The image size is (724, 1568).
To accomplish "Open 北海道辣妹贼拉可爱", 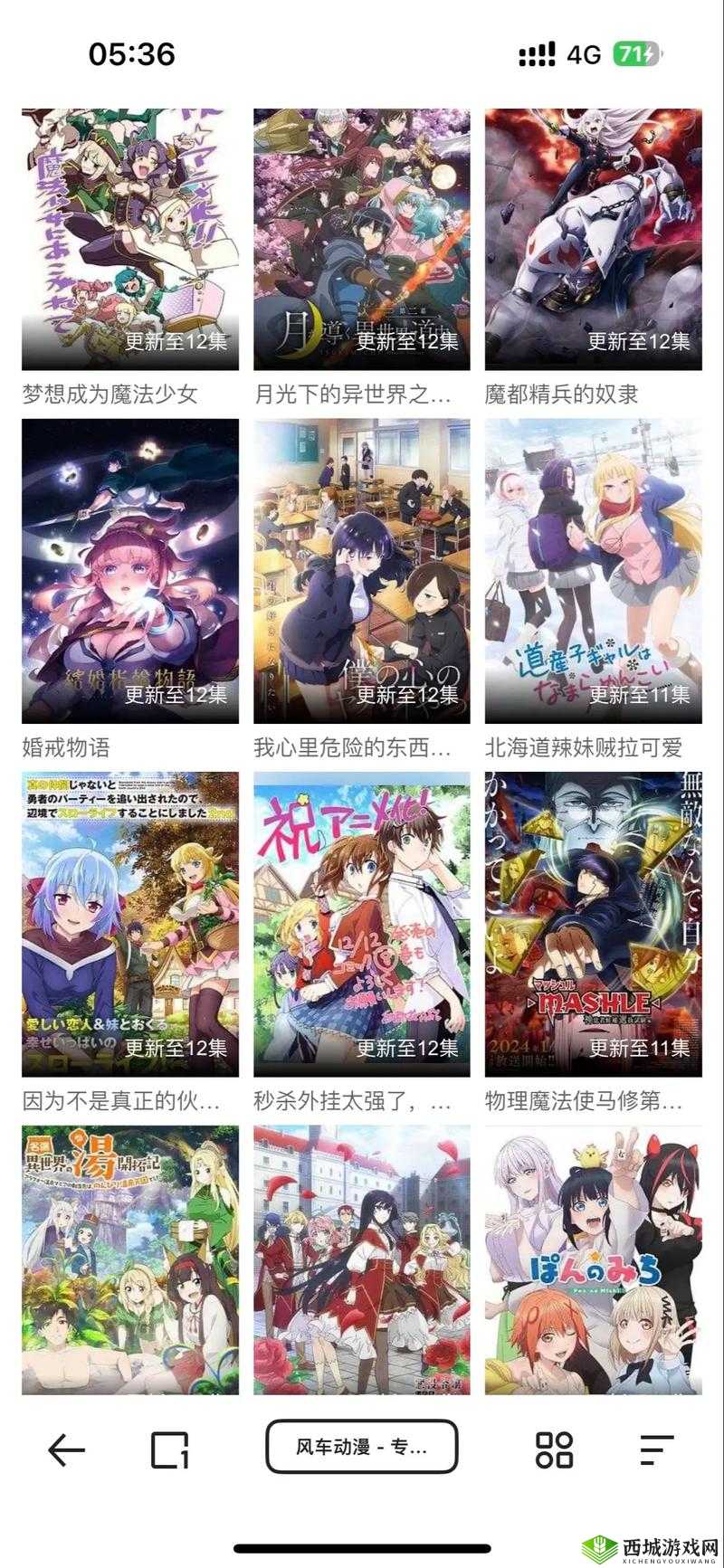I will click(594, 570).
